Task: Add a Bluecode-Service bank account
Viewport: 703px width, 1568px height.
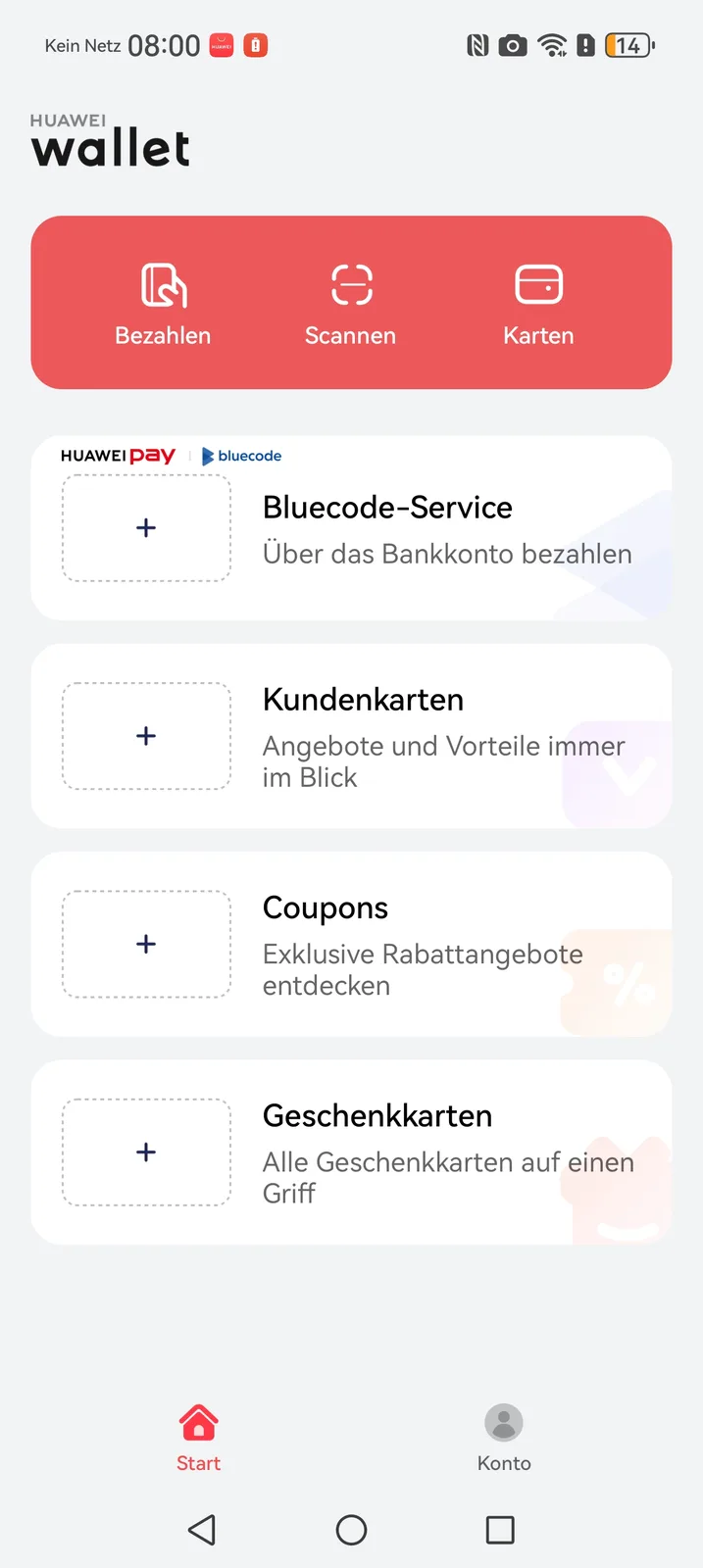Action: pos(146,528)
